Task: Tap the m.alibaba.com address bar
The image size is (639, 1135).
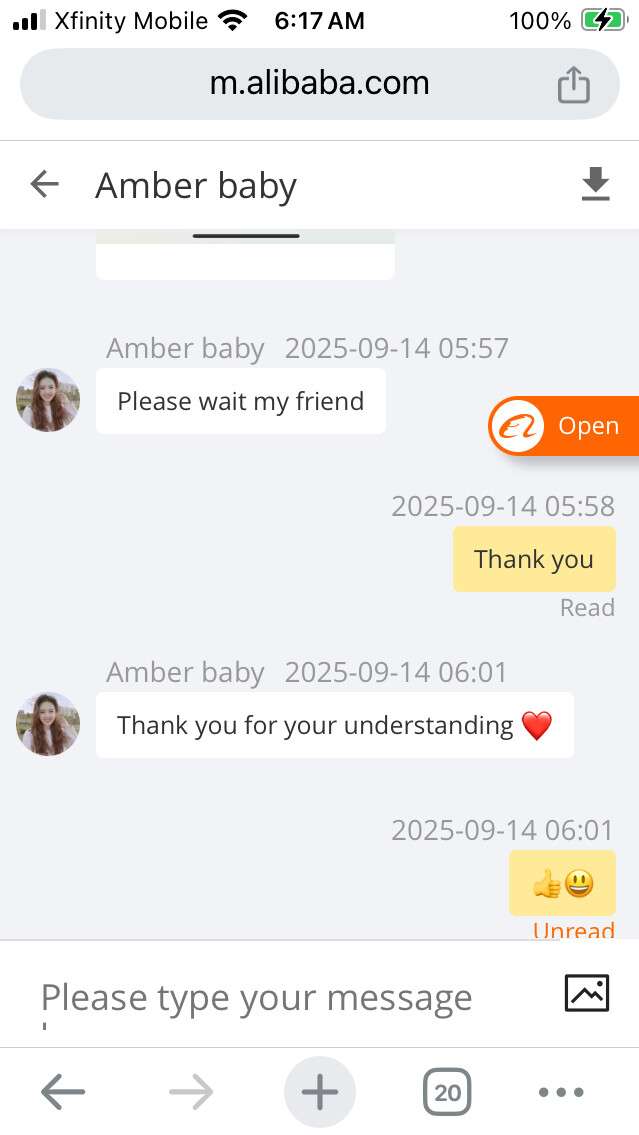Action: [x=318, y=84]
